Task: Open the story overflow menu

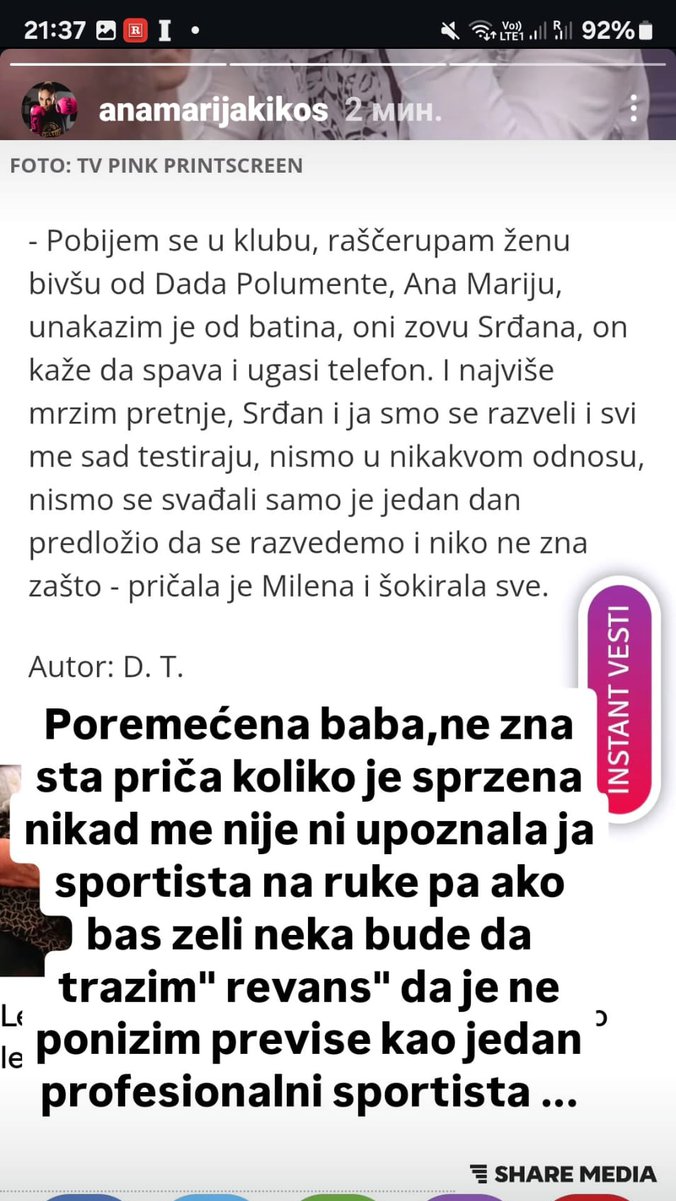Action: pos(634,109)
